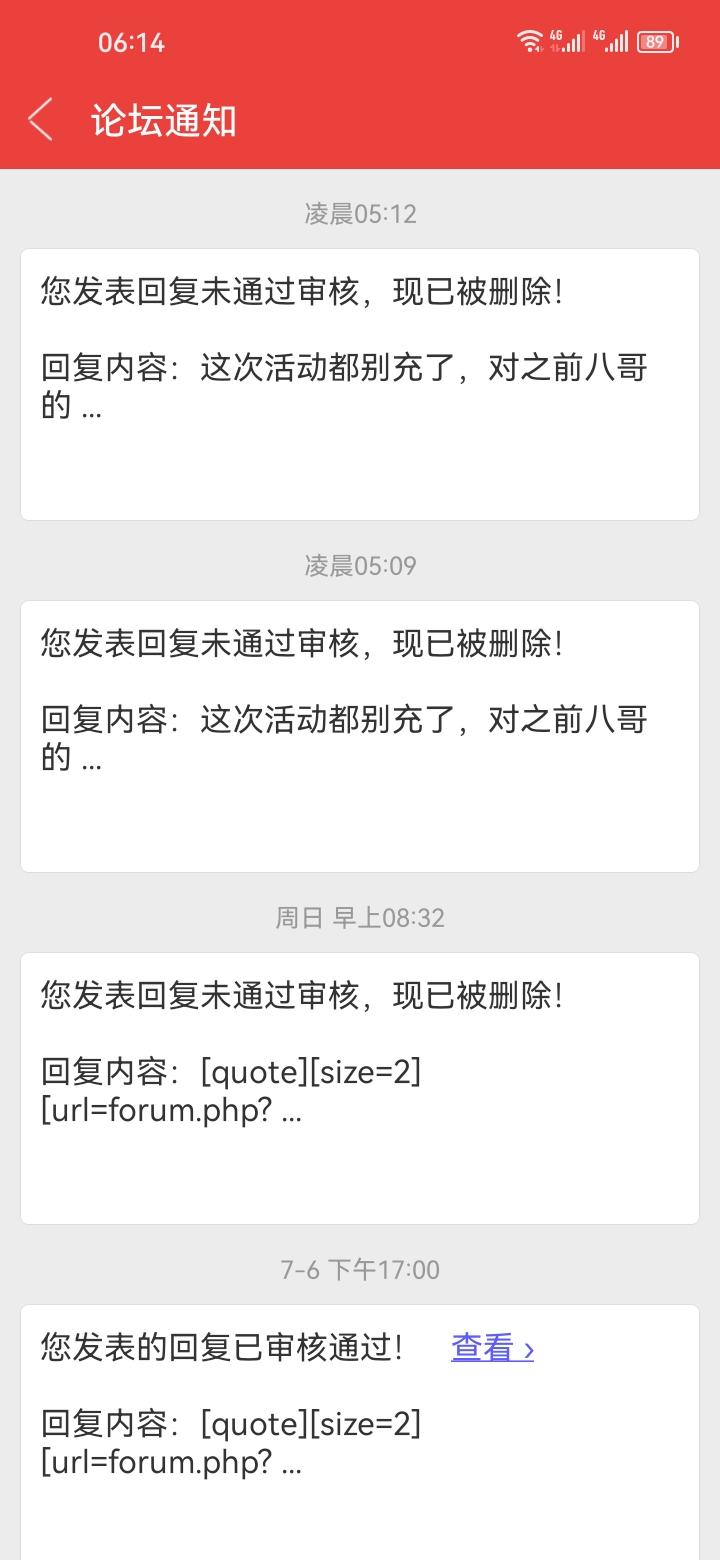This screenshot has height=1560, width=720.
Task: Open the 查看 link for approved reply
Action: tap(492, 1348)
